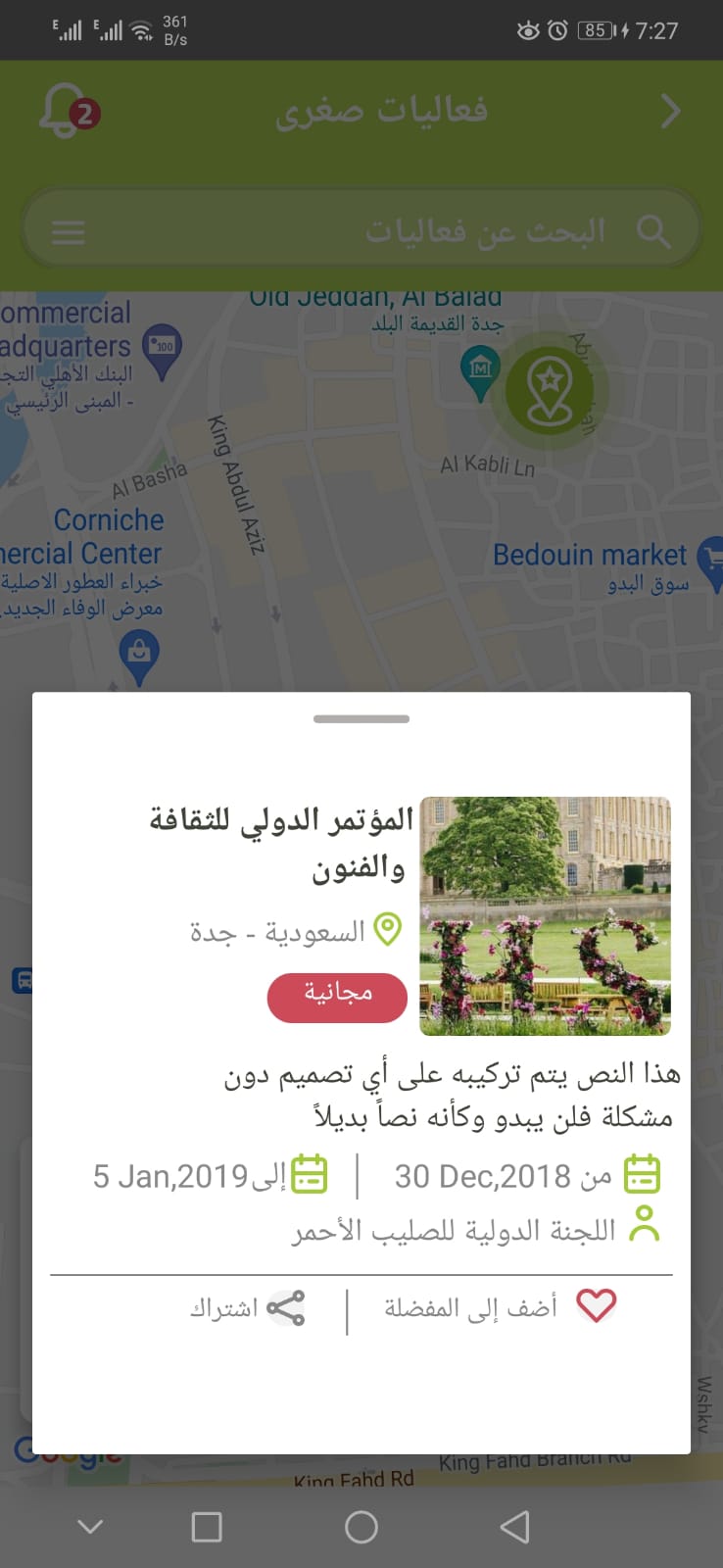Screen dimensions: 723x1568
Task: Click the eye icon in the status bar
Action: point(528,30)
